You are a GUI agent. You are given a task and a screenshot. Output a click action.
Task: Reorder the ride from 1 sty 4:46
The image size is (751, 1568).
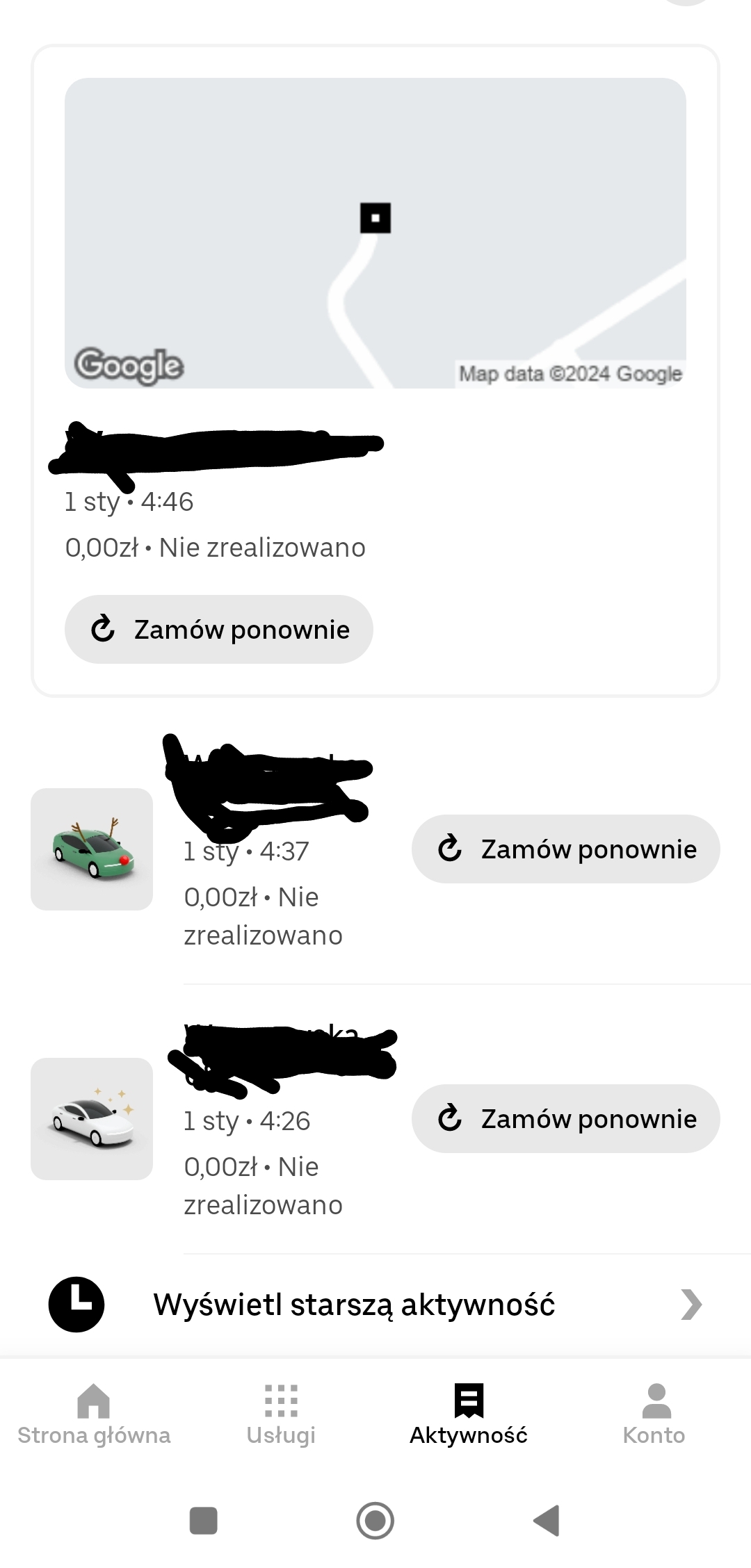(x=218, y=629)
